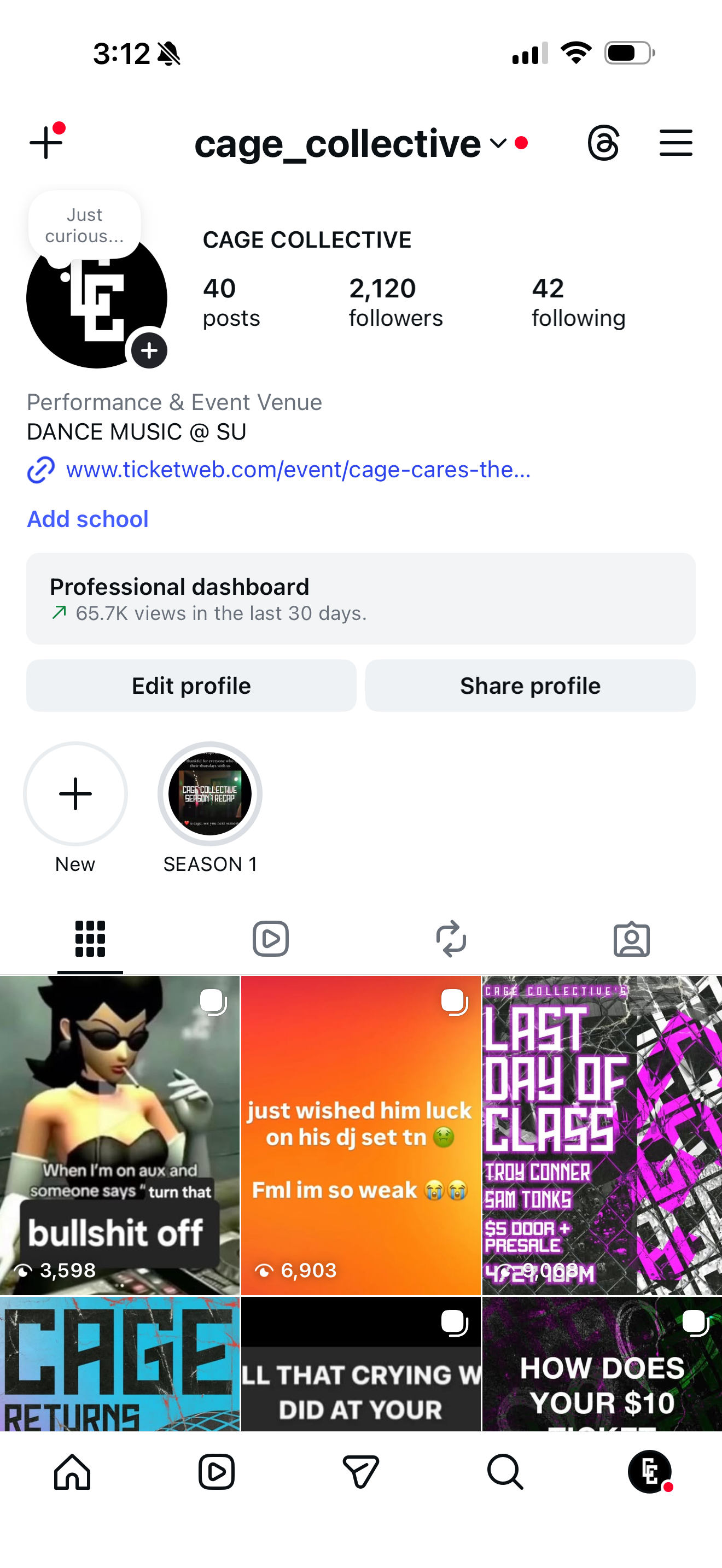Open the 'bullshit off' aux meme post
The image size is (722, 1568).
120,1134
